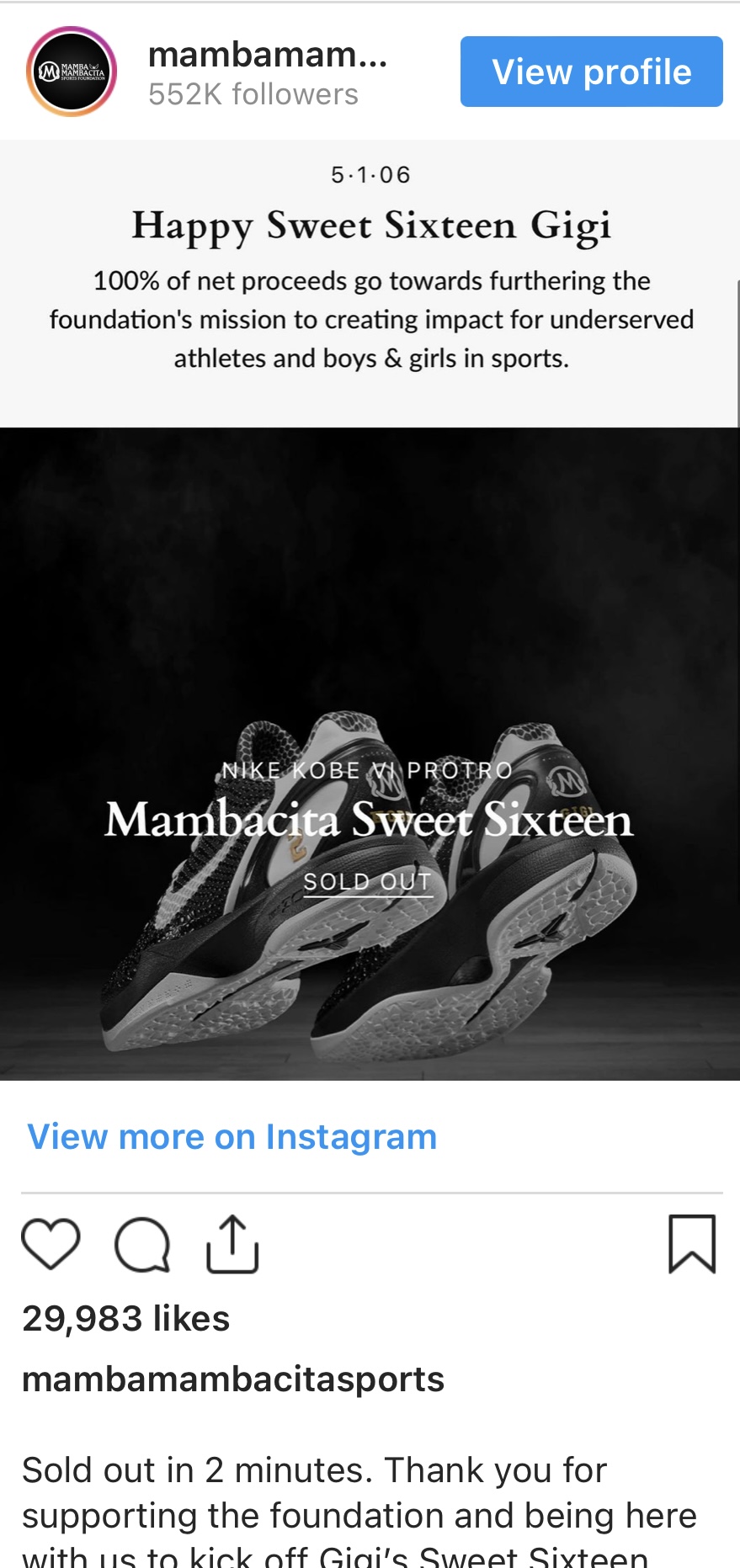The width and height of the screenshot is (740, 1568).
Task: Open the truncated mambamam… account name
Action: [x=268, y=56]
